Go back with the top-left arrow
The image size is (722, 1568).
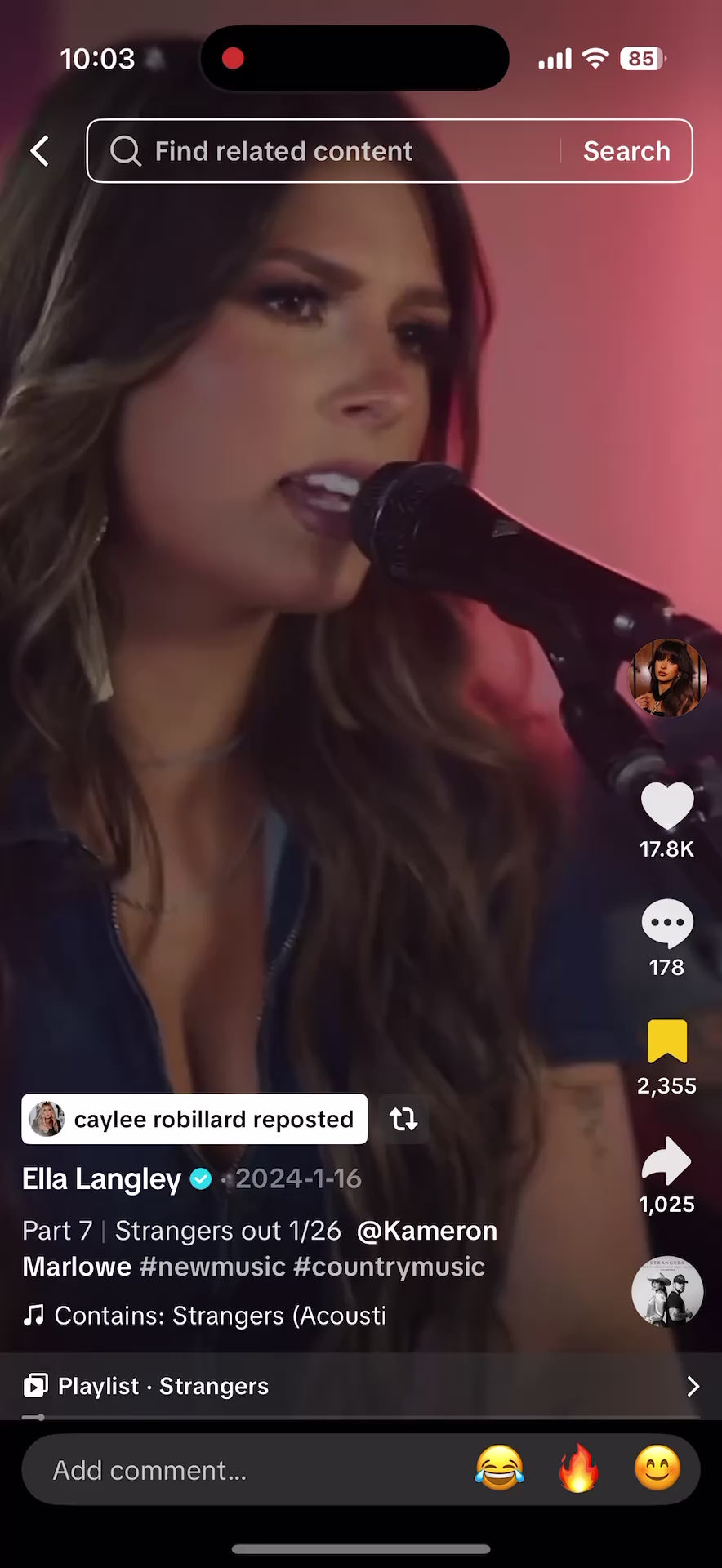(39, 151)
